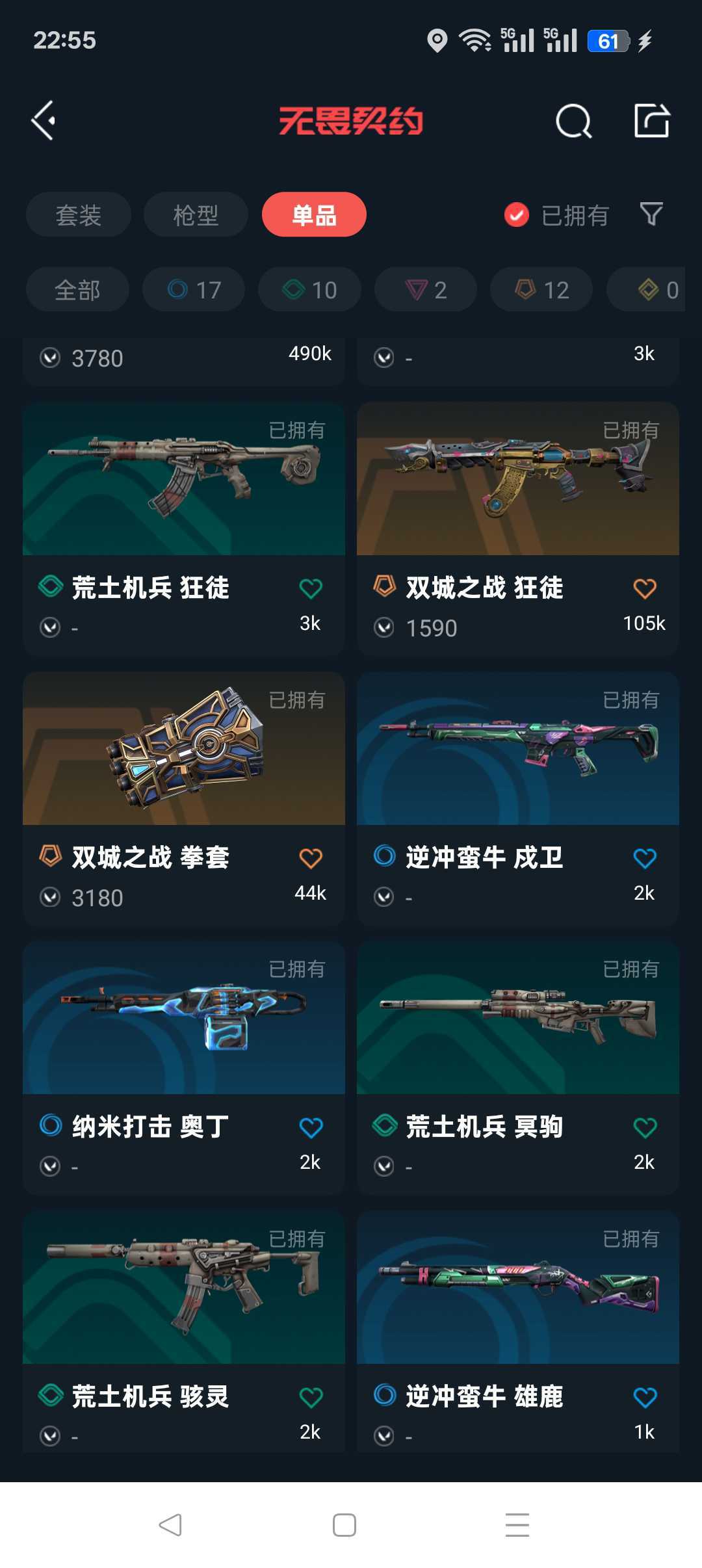The height and width of the screenshot is (1568, 702).
Task: Filter by the tier chip showing 12
Action: (x=541, y=289)
